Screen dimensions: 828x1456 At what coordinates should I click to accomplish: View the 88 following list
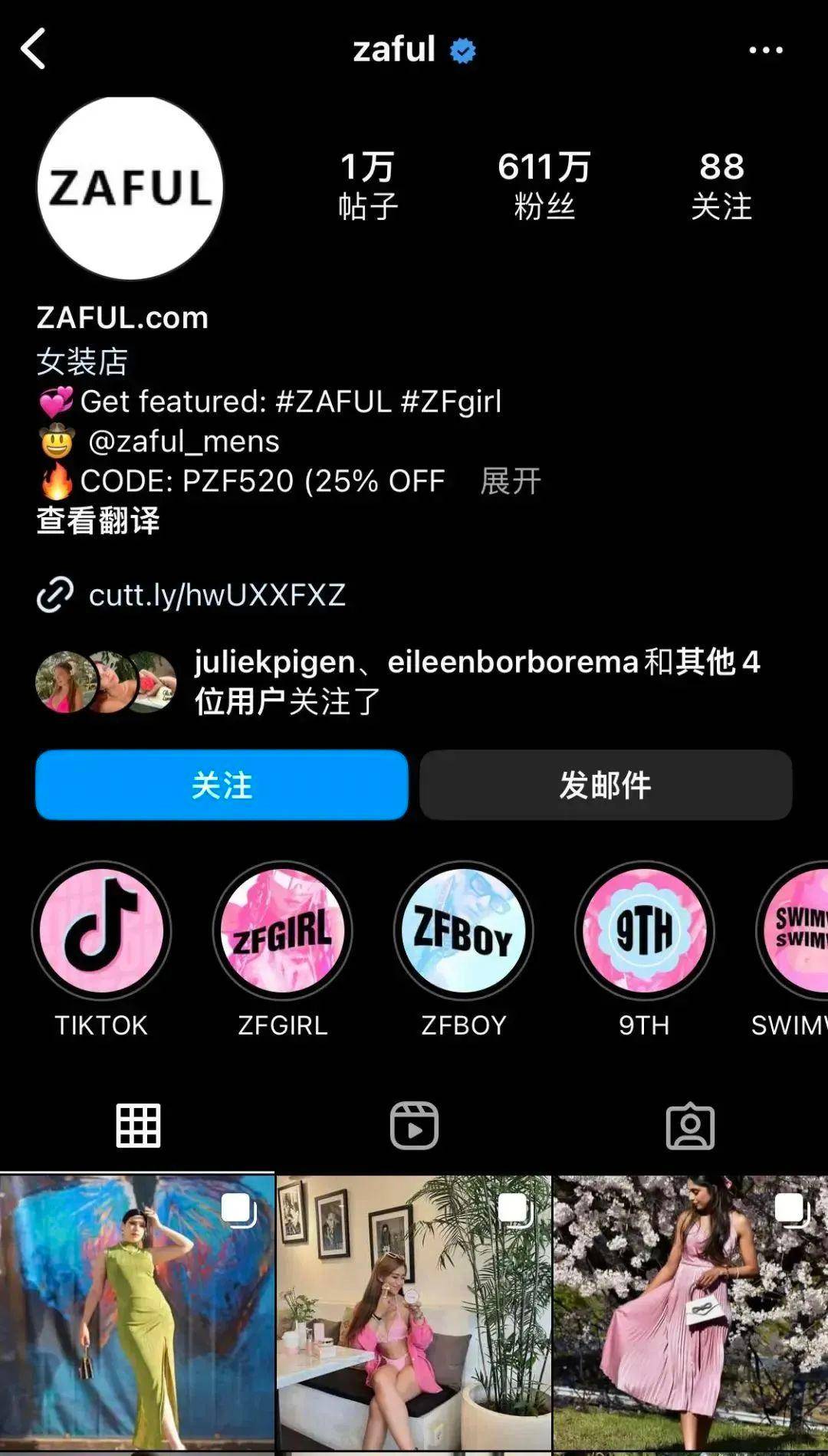click(721, 186)
